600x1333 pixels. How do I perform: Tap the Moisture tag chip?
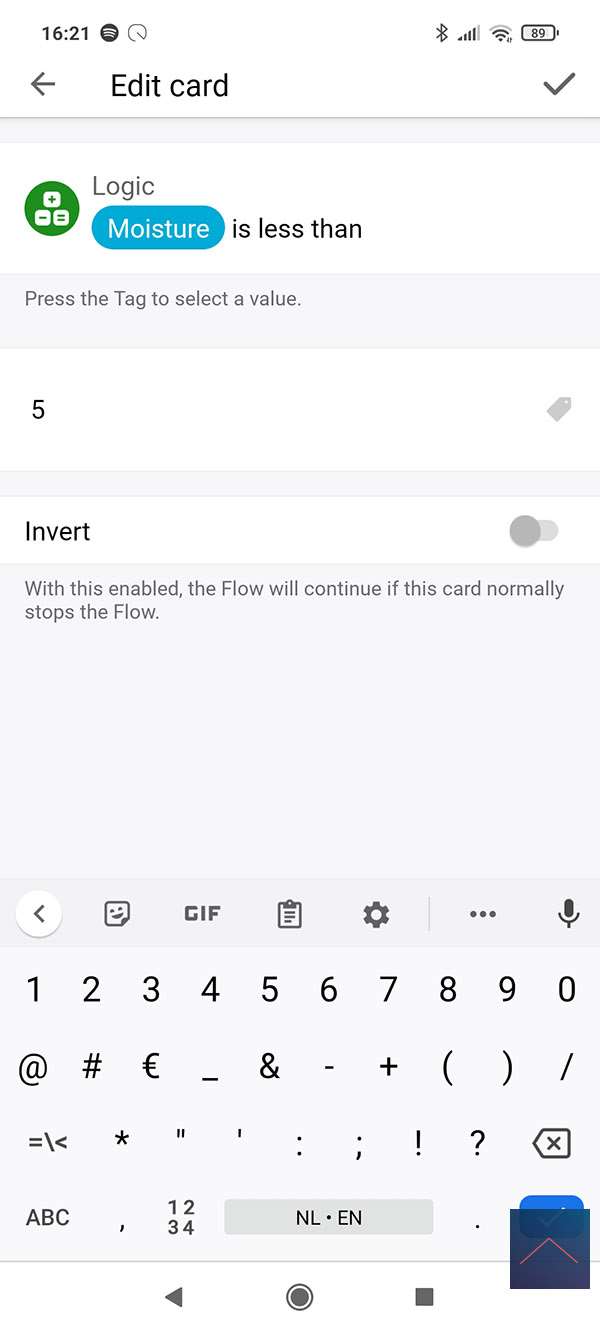point(158,229)
